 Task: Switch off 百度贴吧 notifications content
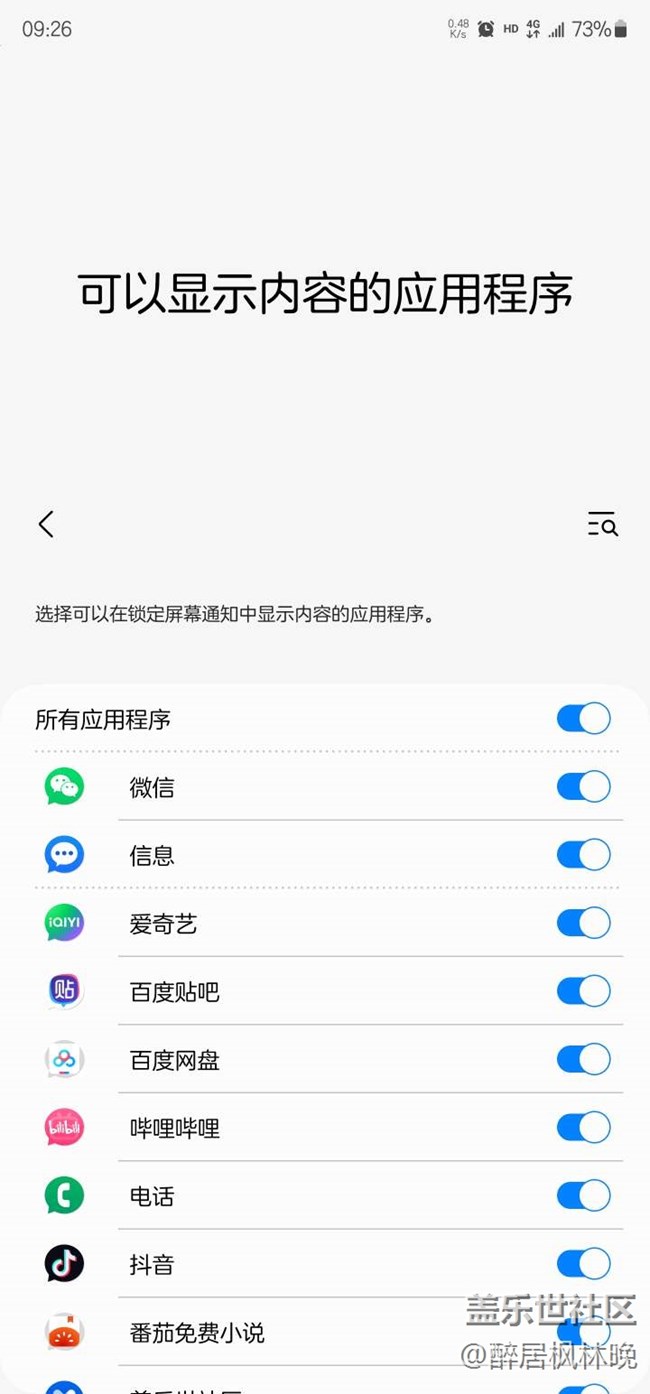tap(584, 991)
